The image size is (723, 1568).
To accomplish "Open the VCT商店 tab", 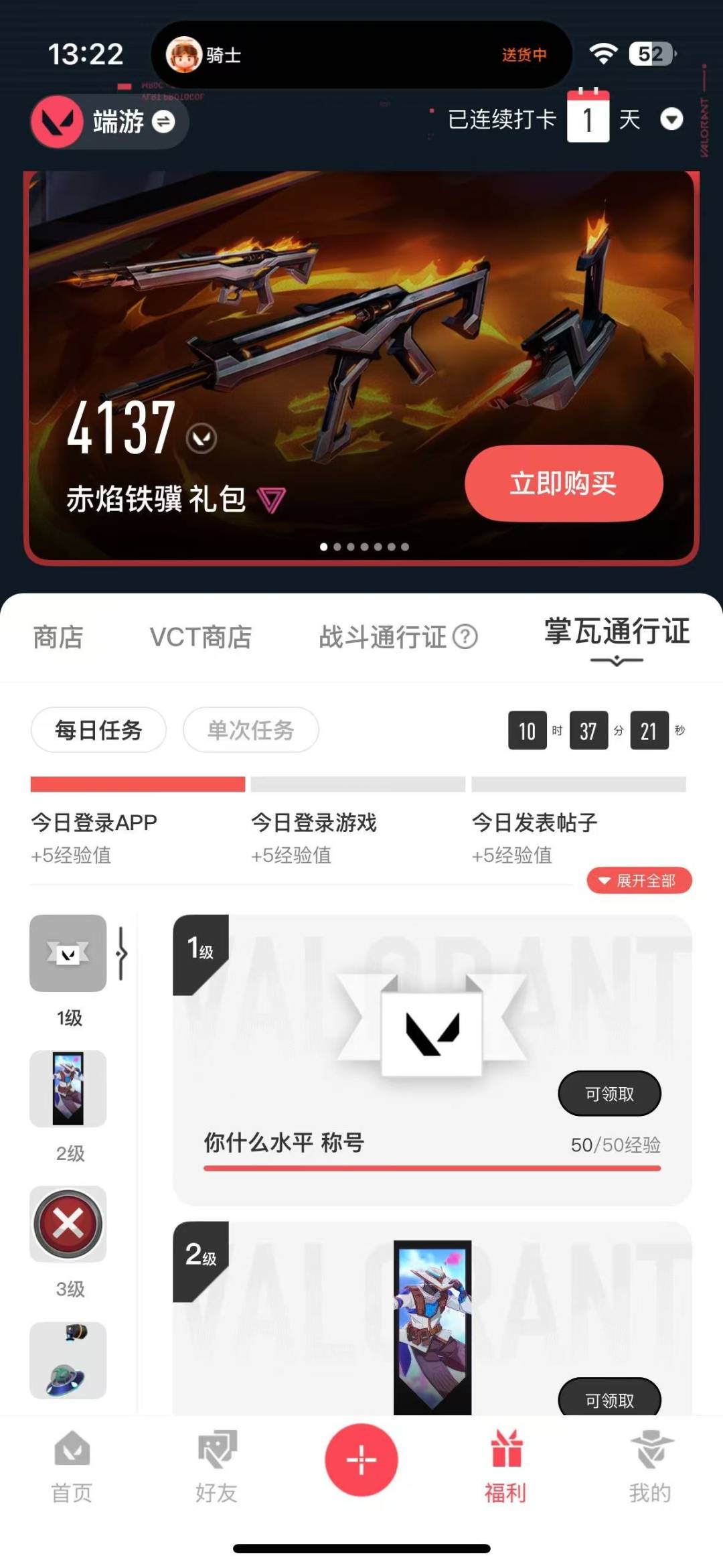I will click(200, 637).
